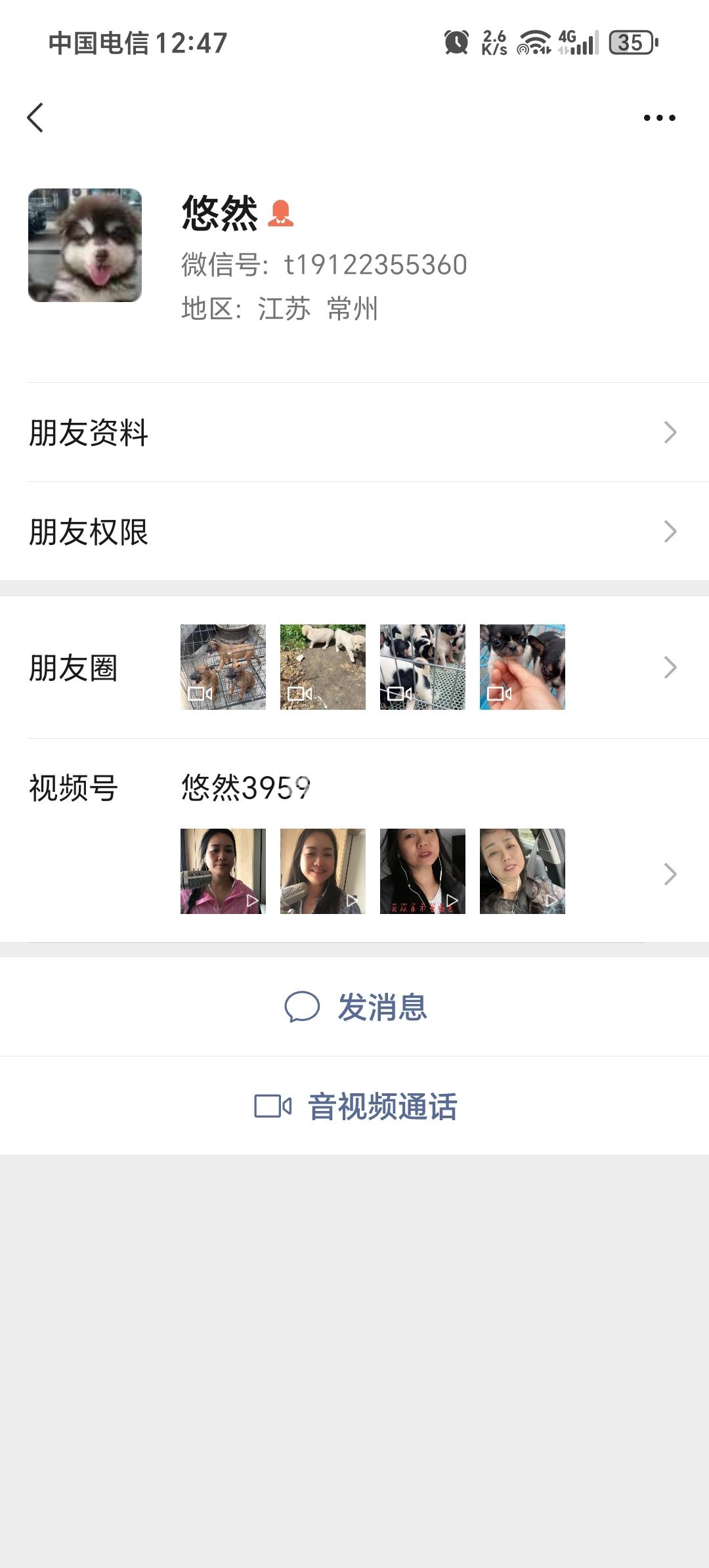Open the 朋友权限 settings row
The height and width of the screenshot is (1568, 709).
click(354, 531)
